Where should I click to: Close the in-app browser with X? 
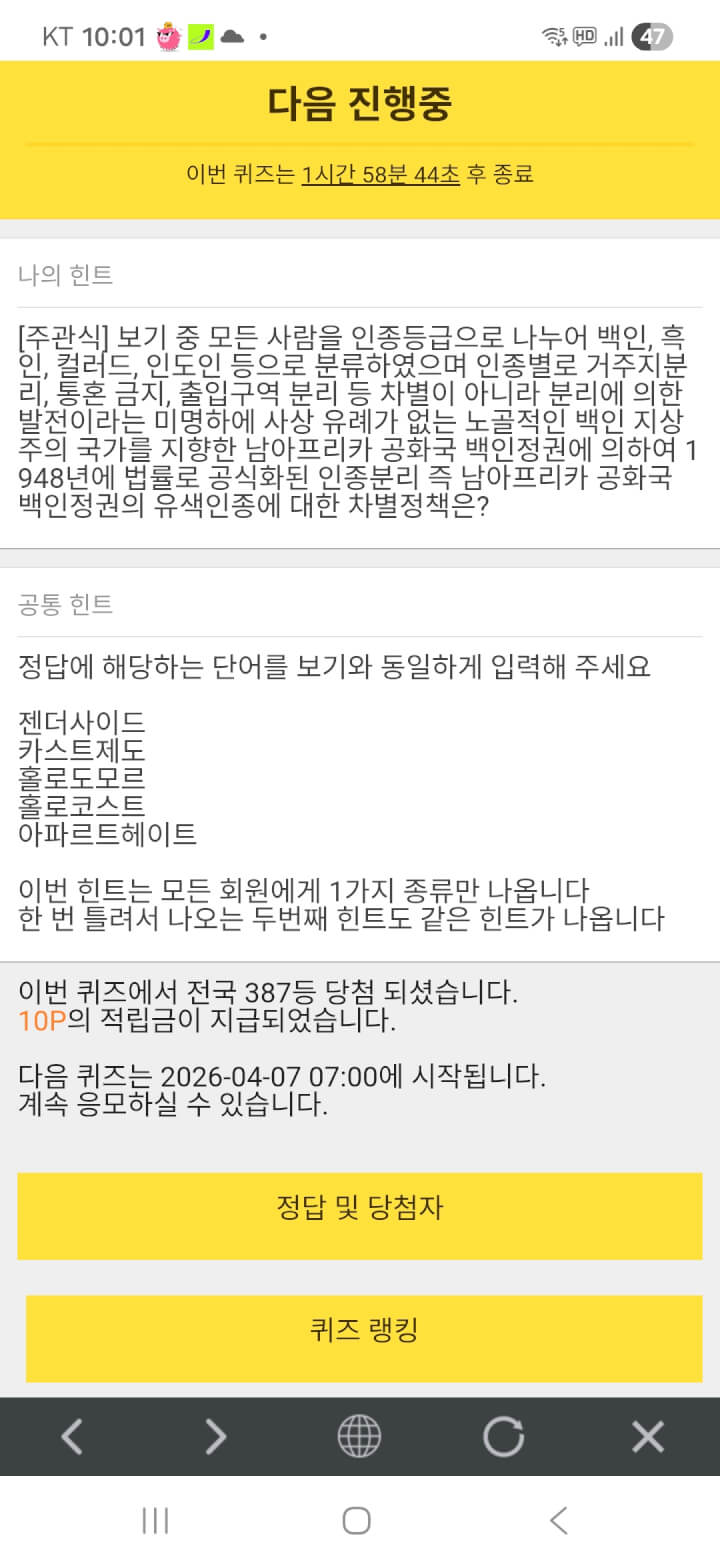tap(648, 1437)
